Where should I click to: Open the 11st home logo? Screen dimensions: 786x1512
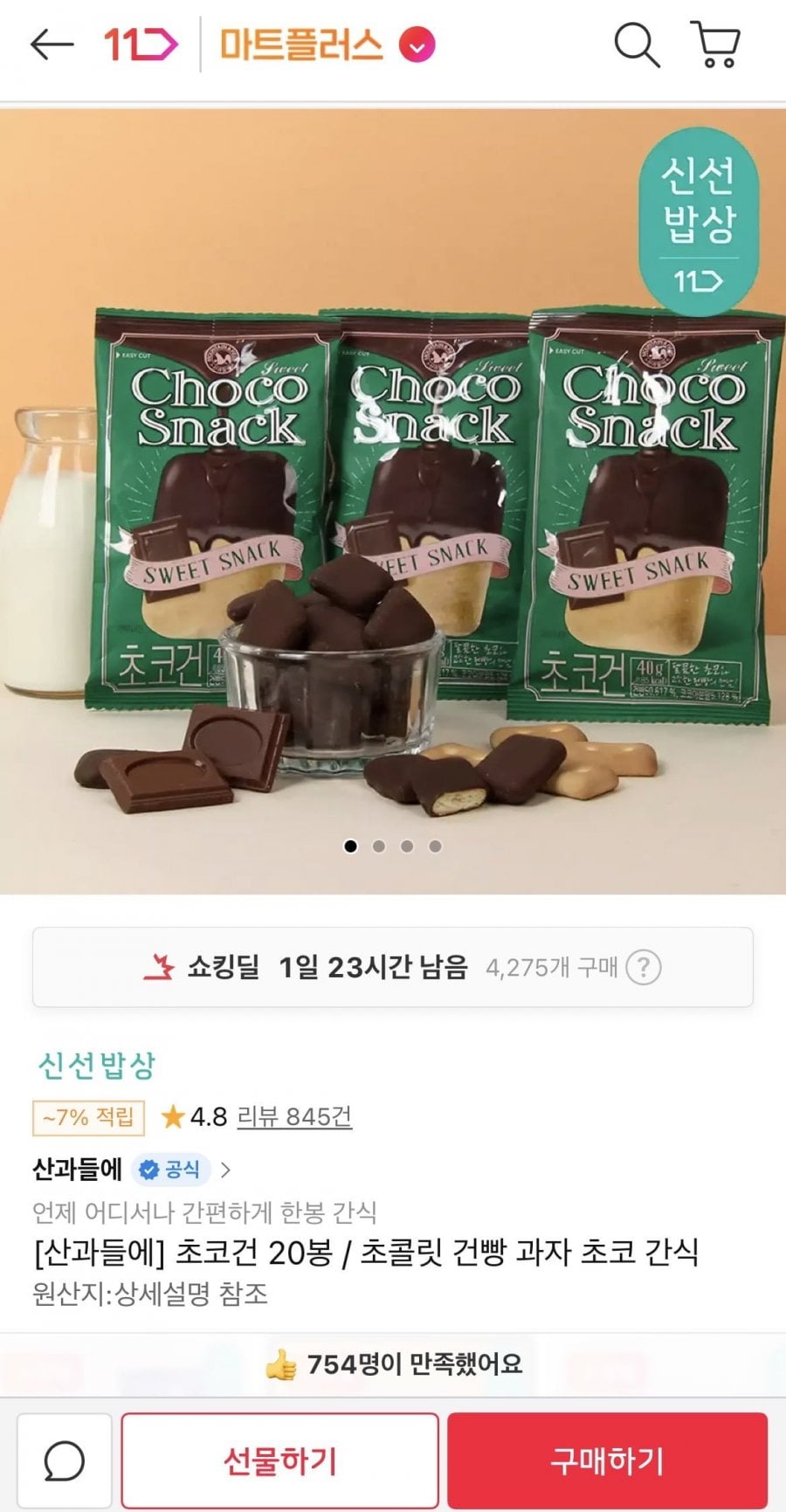tap(141, 45)
